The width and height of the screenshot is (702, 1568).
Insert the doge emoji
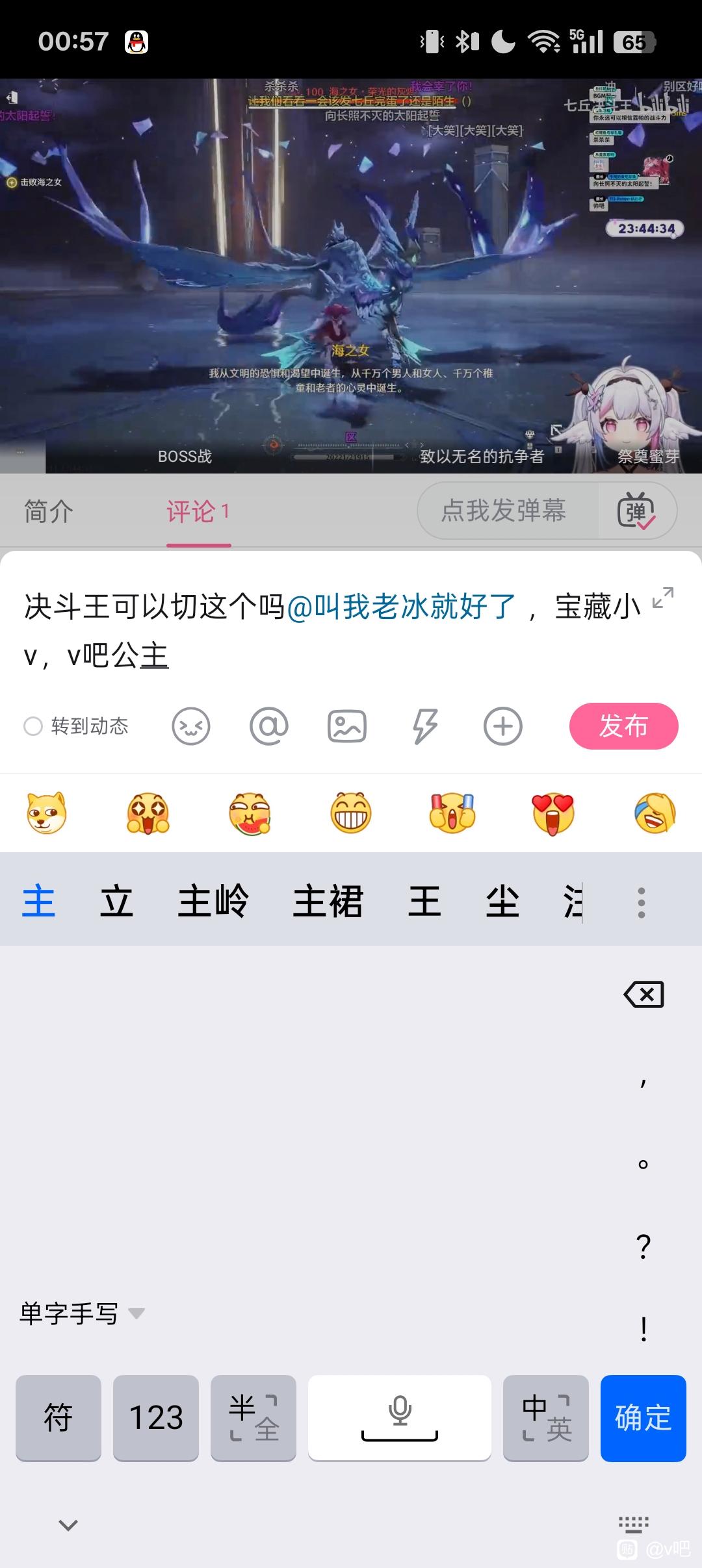point(47,813)
